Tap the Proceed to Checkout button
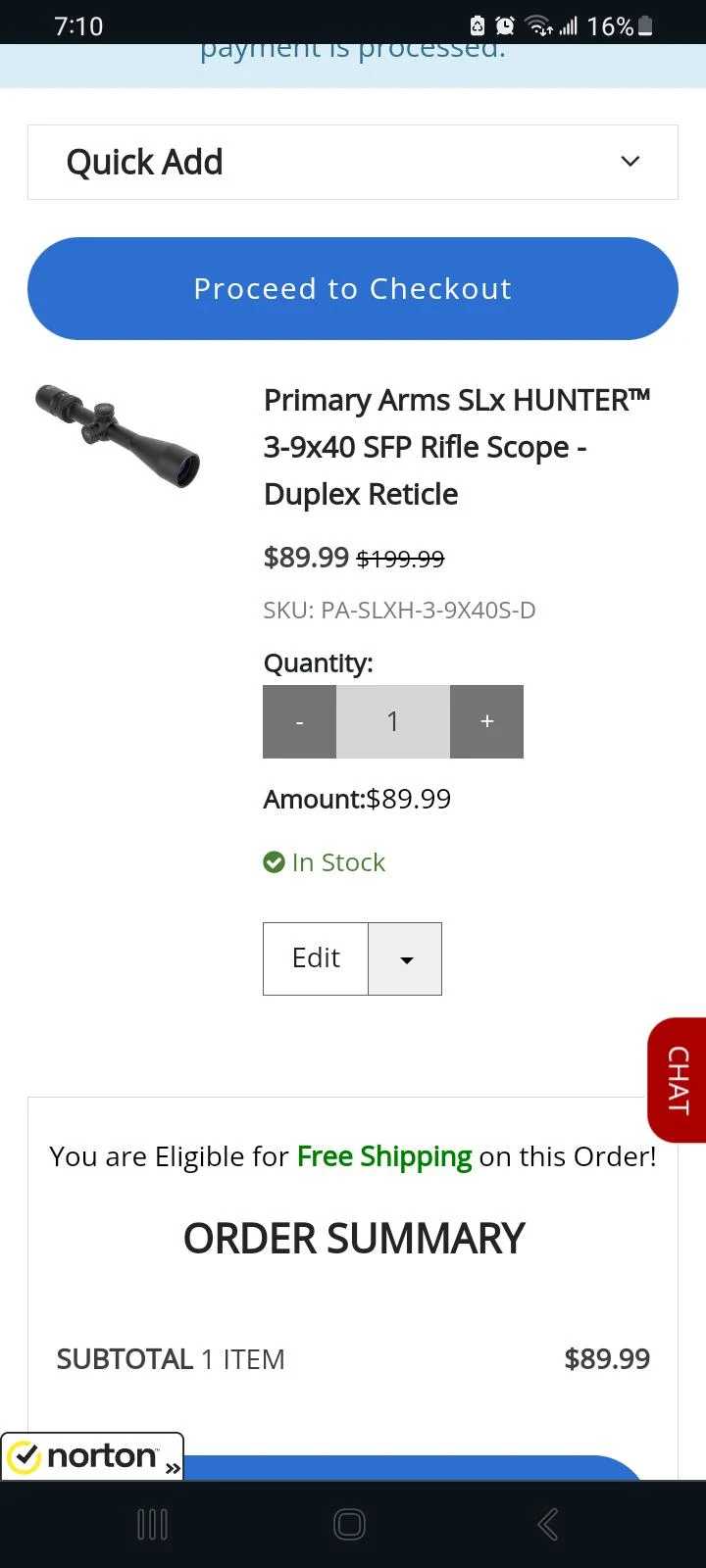The image size is (706, 1568). [353, 288]
